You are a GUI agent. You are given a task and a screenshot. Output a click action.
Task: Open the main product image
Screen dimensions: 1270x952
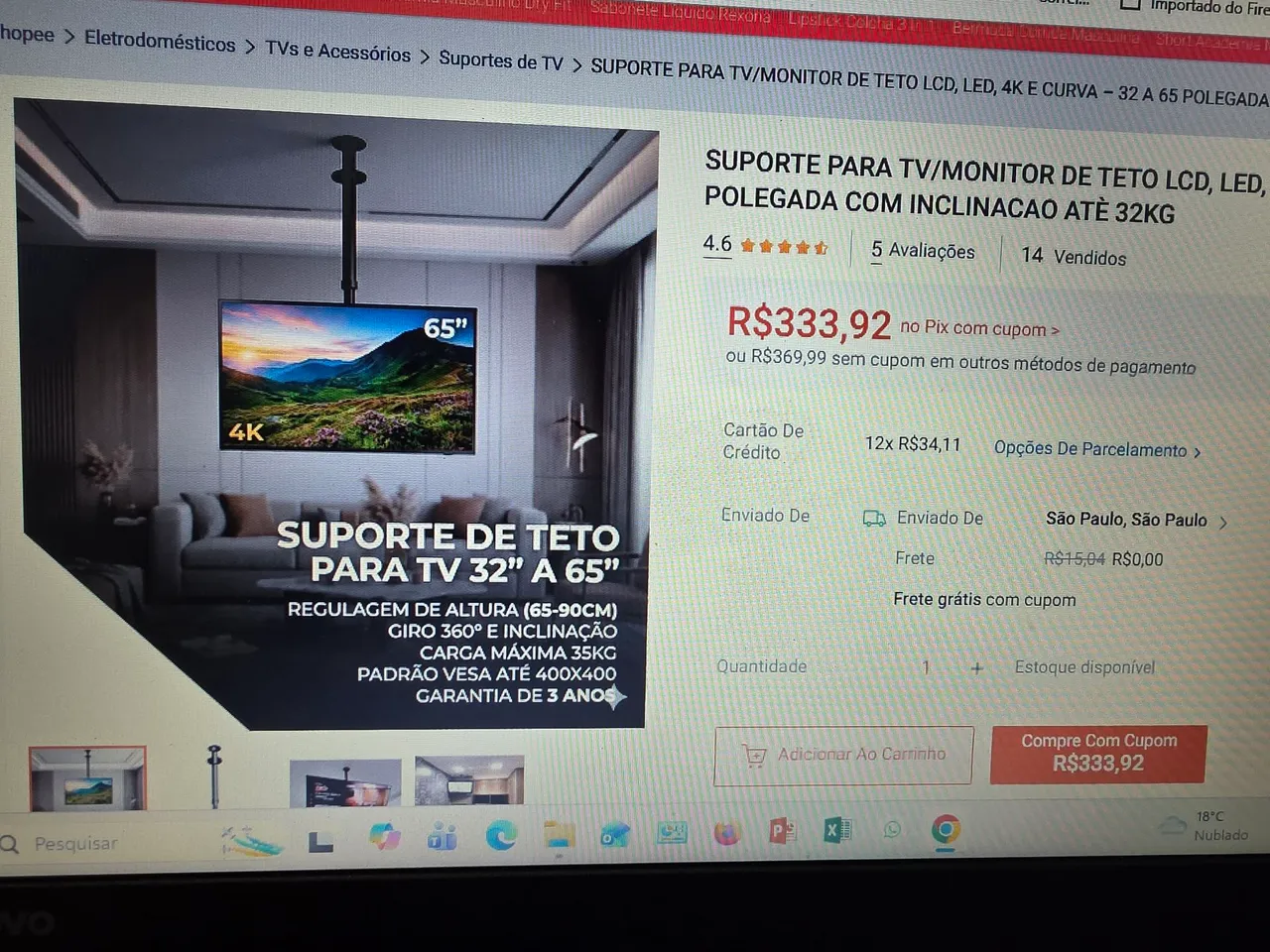point(337,416)
